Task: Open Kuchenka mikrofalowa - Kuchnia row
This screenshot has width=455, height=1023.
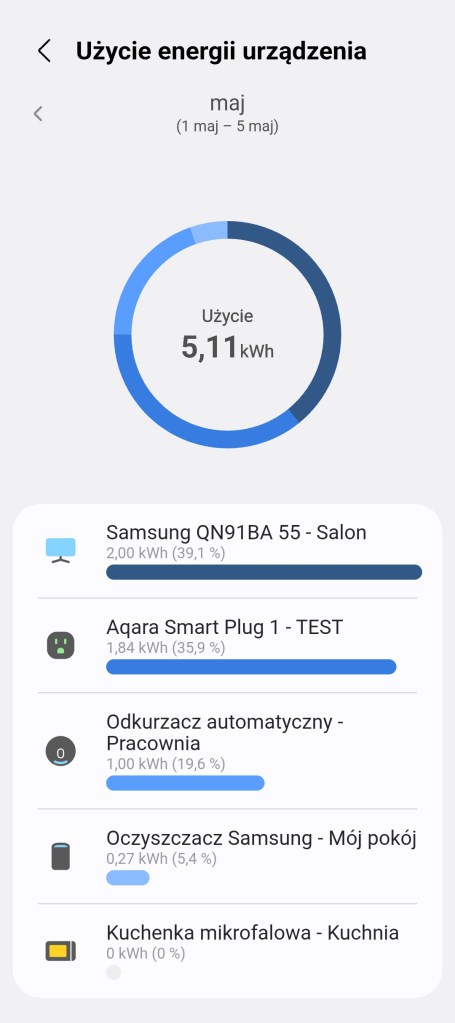Action: coord(227,951)
